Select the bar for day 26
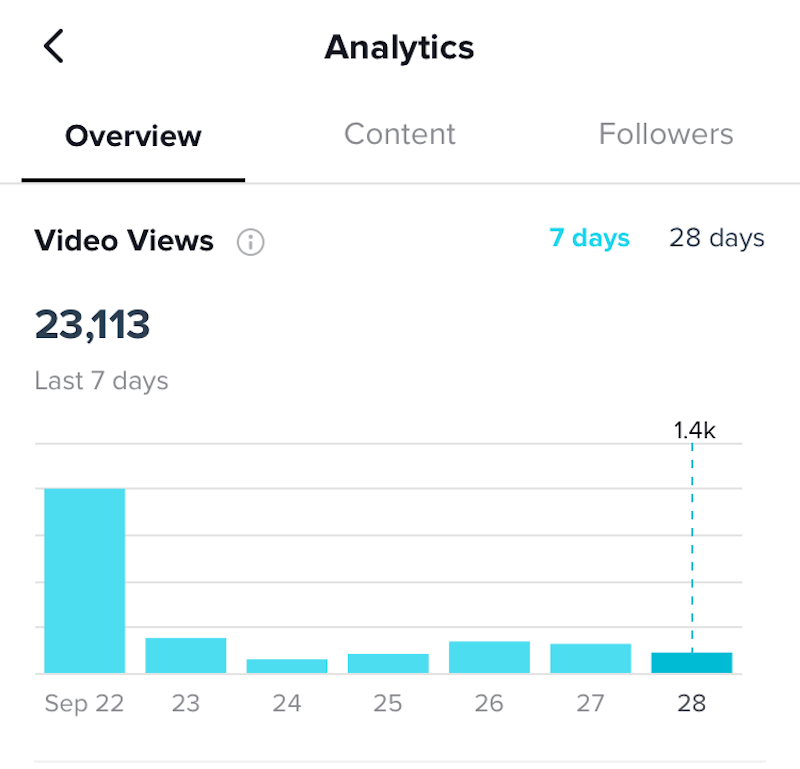Screen dimensions: 800x769 pos(489,657)
